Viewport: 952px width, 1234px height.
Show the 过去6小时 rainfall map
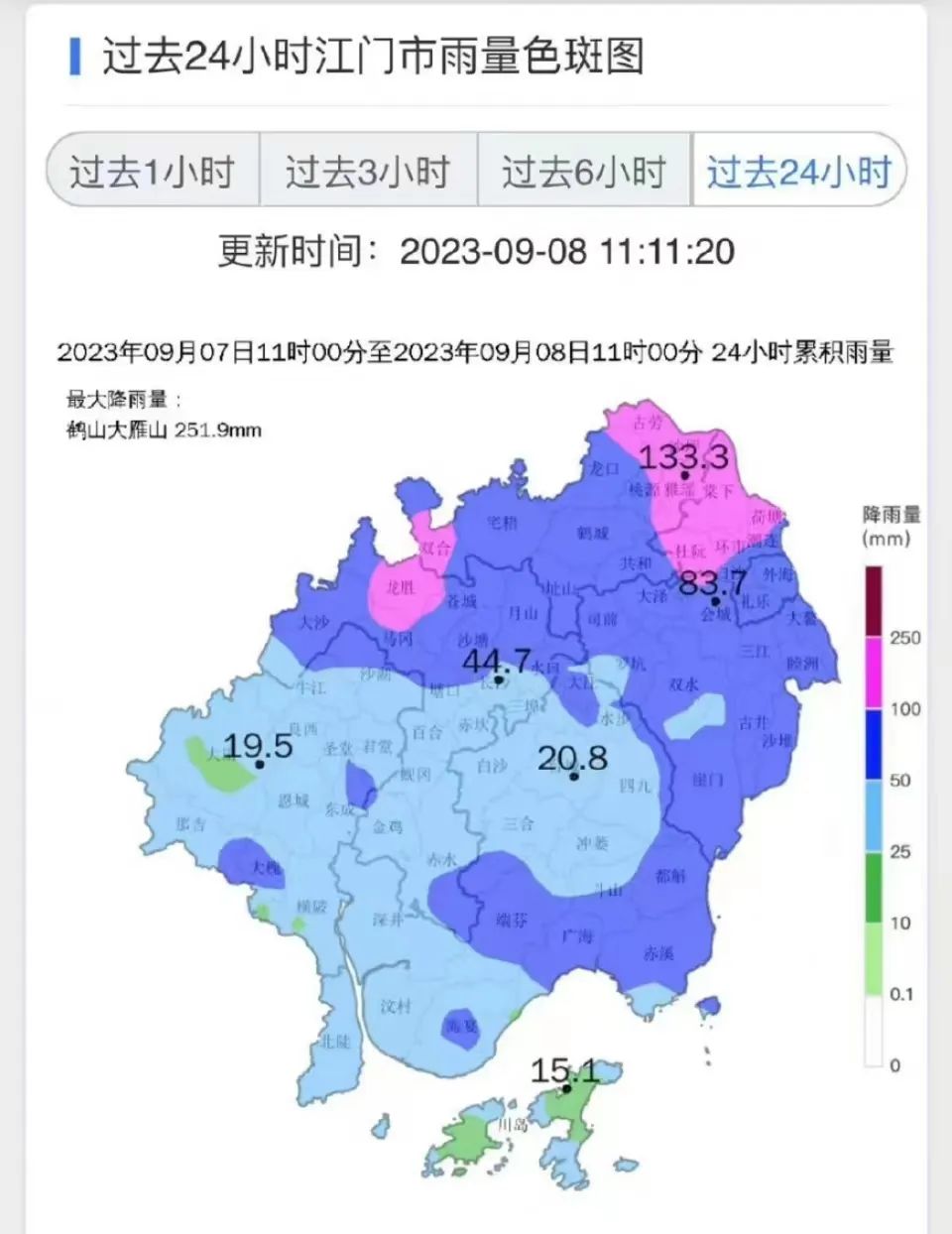pyautogui.click(x=583, y=172)
